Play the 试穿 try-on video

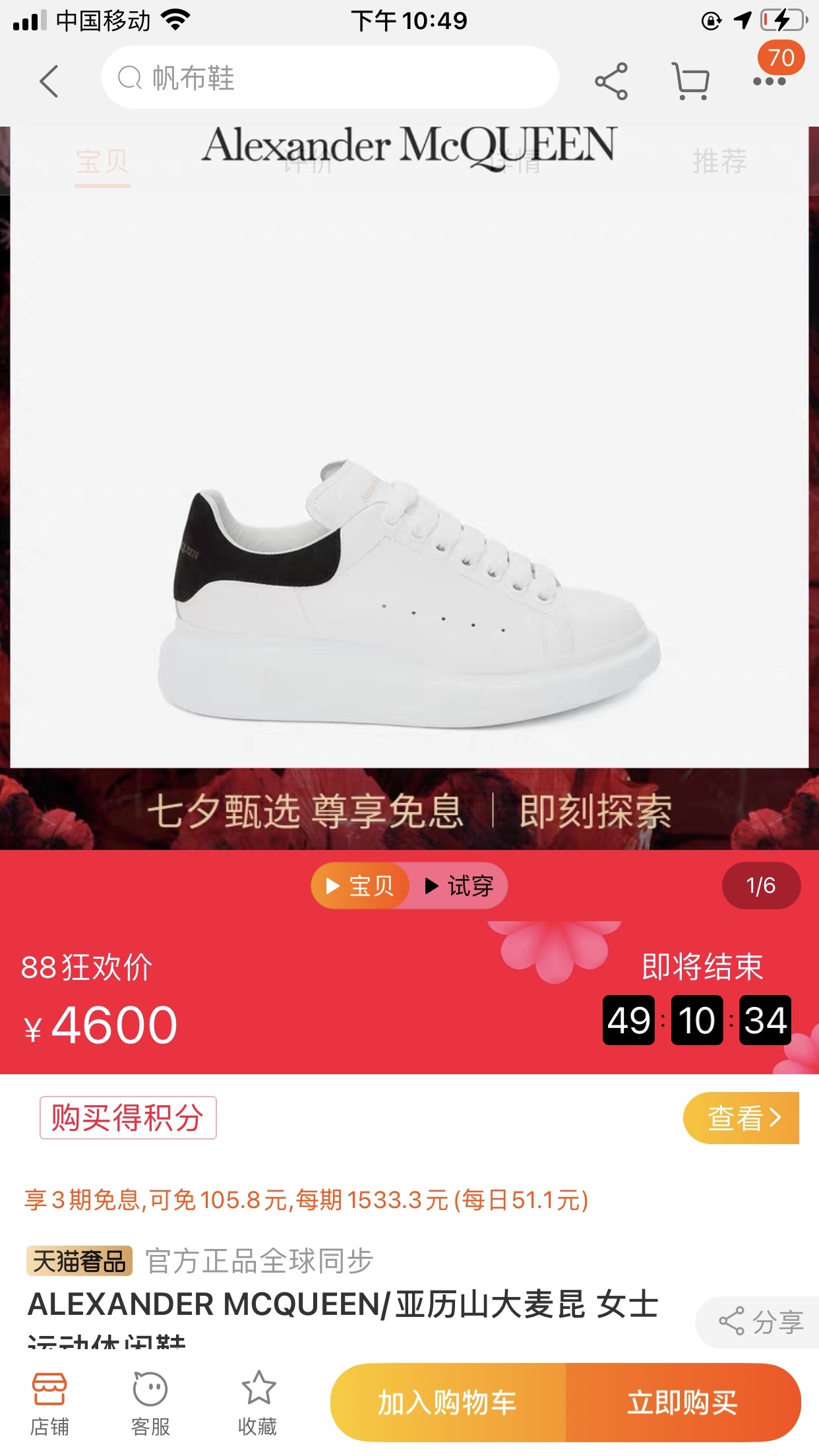coord(460,886)
